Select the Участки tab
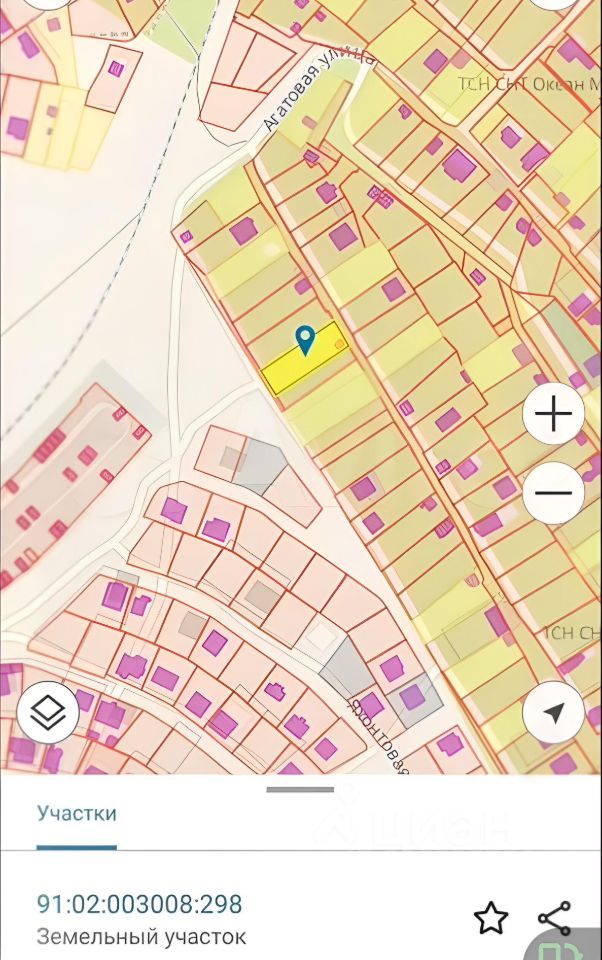Image resolution: width=602 pixels, height=960 pixels. point(77,813)
